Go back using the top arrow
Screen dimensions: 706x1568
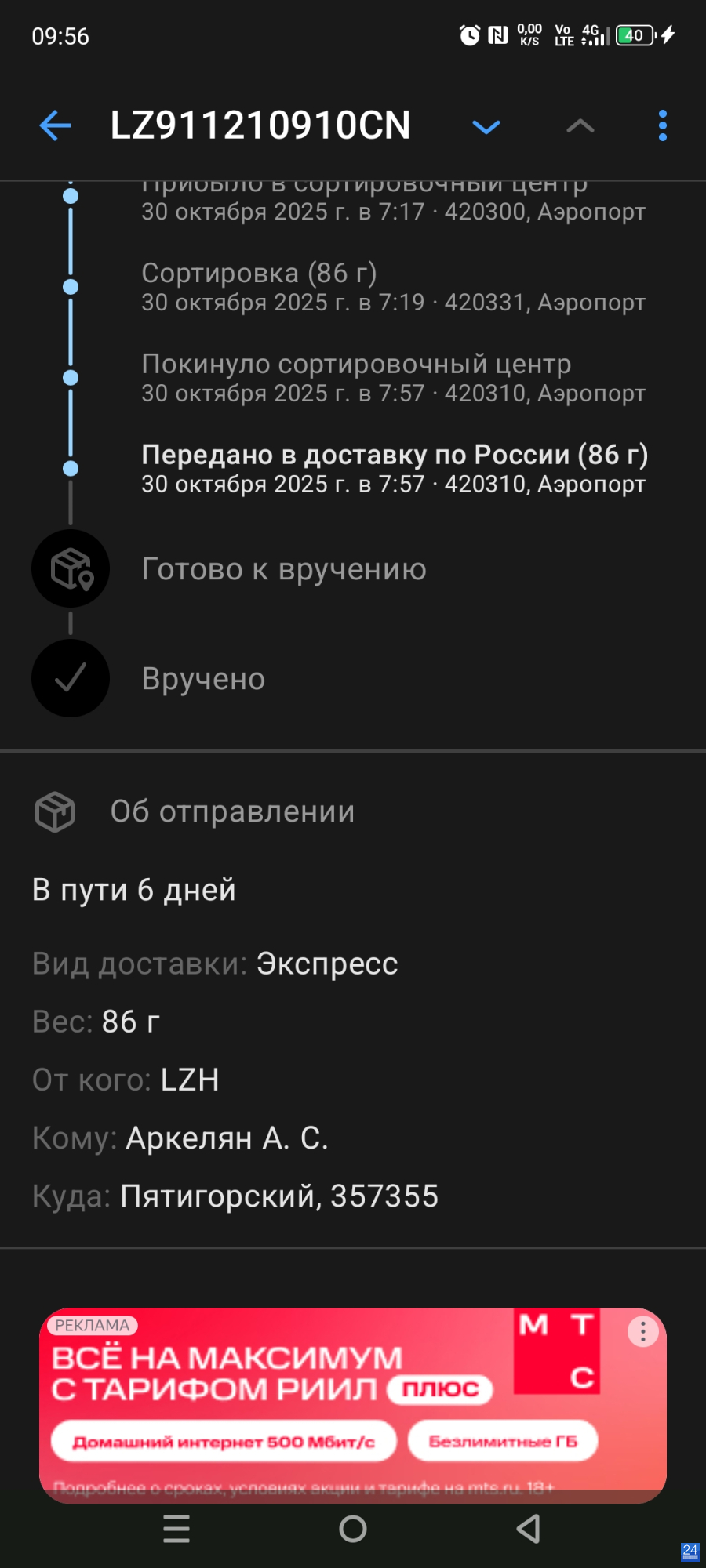click(55, 125)
